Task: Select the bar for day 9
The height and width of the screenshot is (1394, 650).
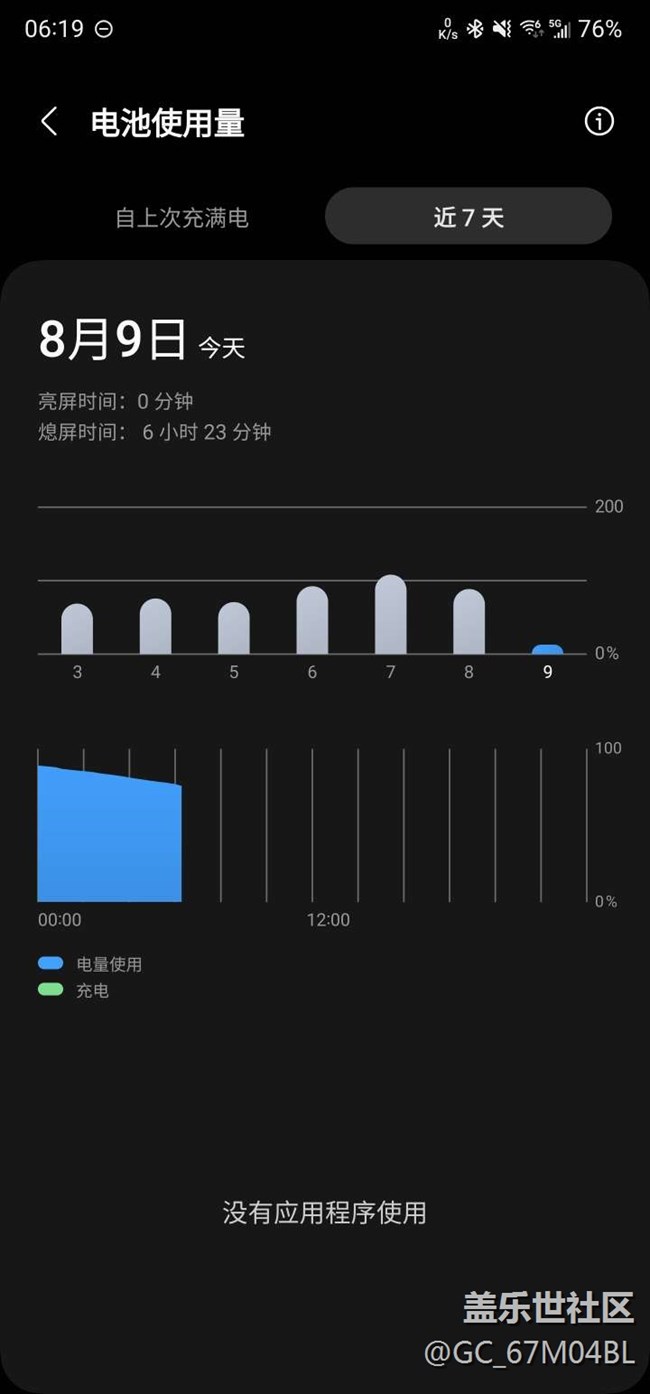Action: (547, 650)
